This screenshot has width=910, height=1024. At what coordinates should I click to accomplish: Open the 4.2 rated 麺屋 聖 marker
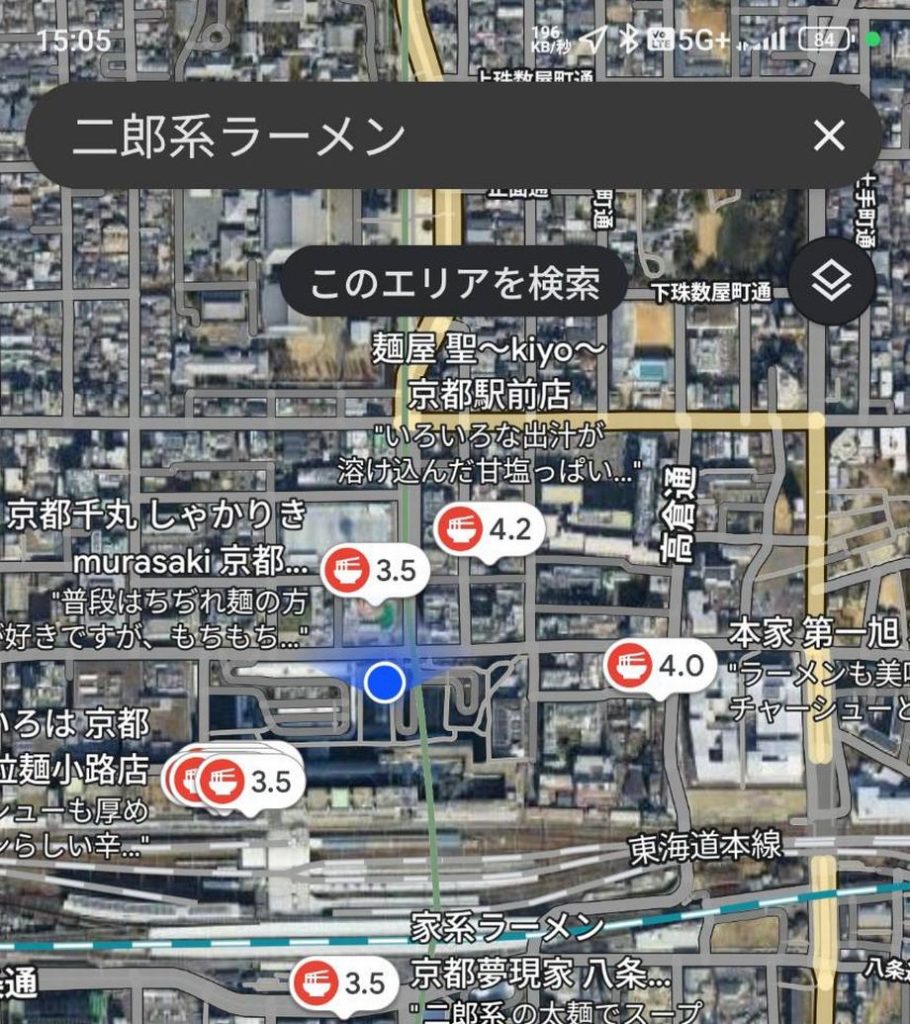point(490,527)
